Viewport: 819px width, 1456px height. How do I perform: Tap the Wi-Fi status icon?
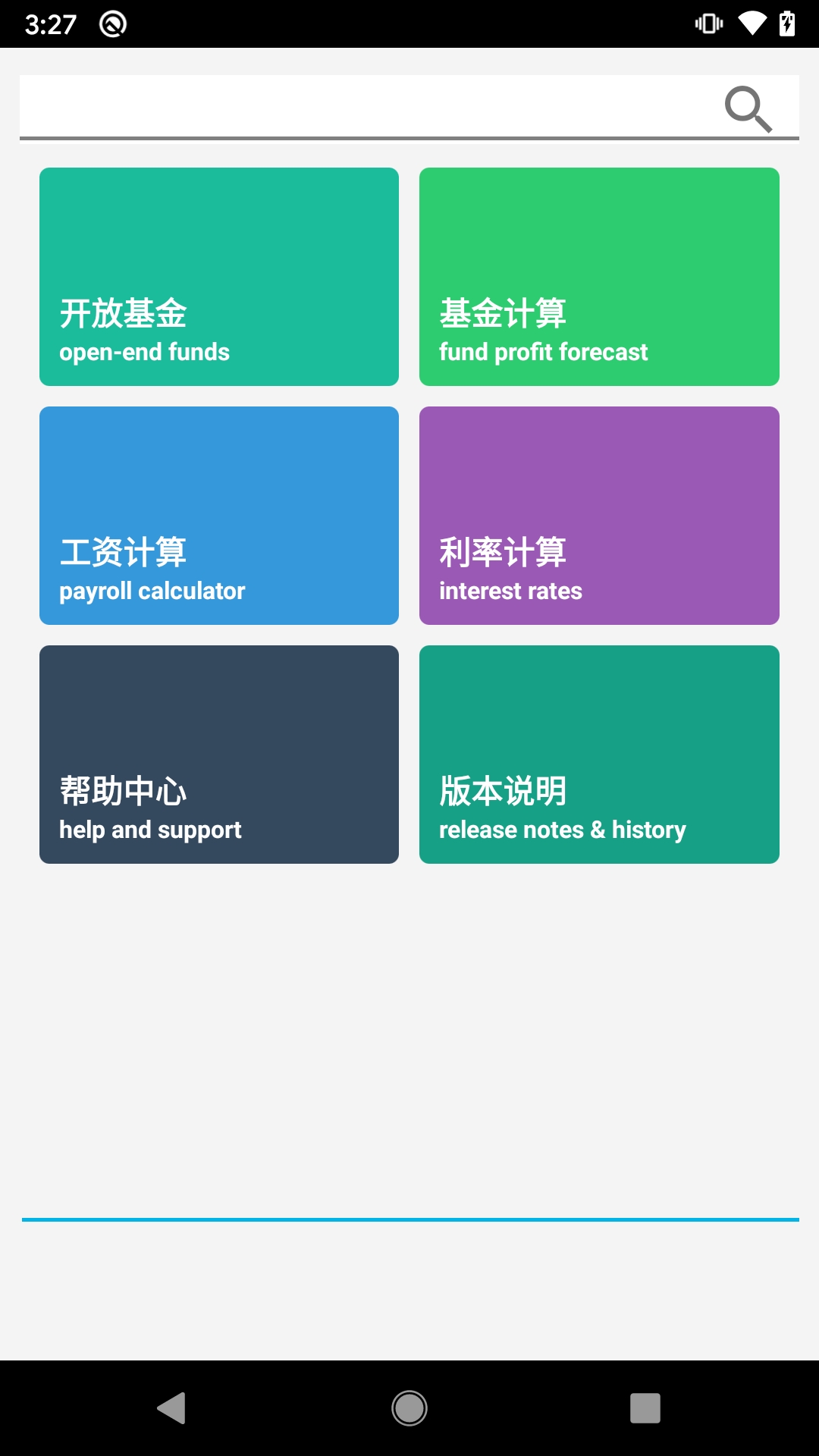coord(752,23)
